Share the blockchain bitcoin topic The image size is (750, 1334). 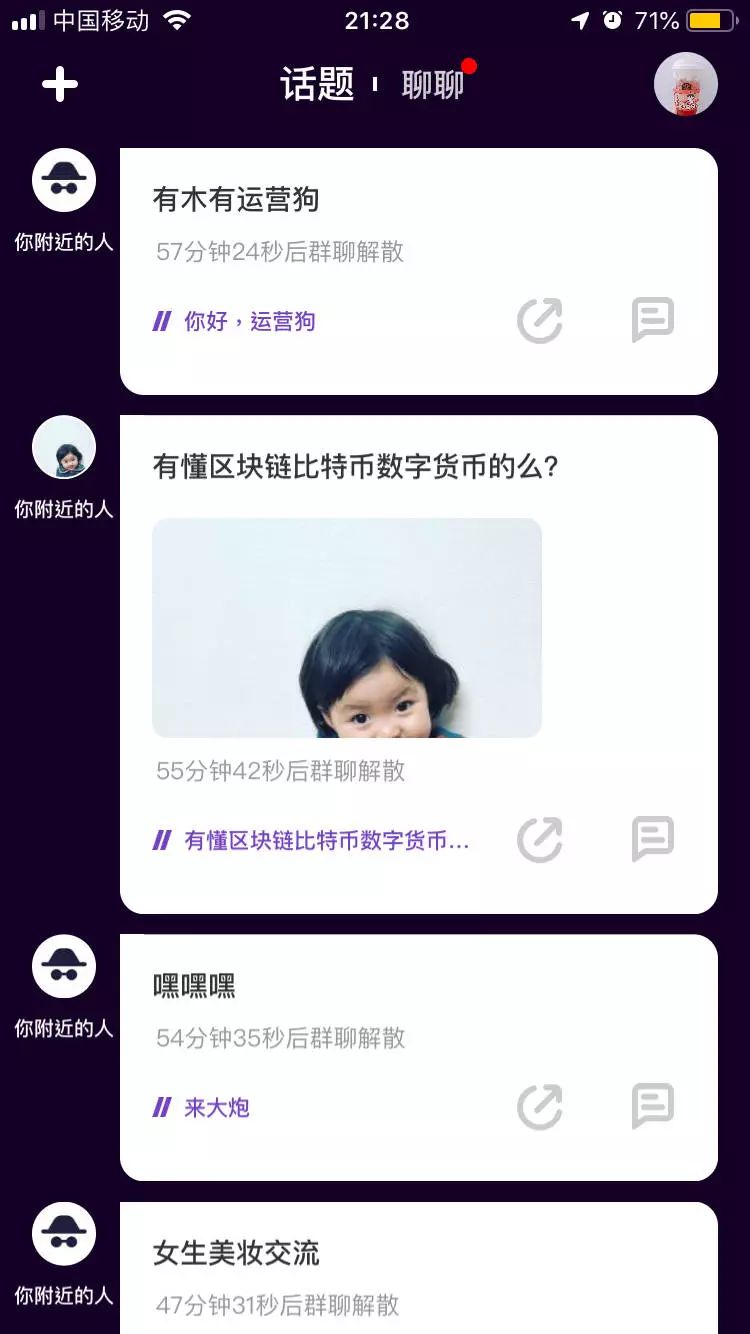coord(540,840)
